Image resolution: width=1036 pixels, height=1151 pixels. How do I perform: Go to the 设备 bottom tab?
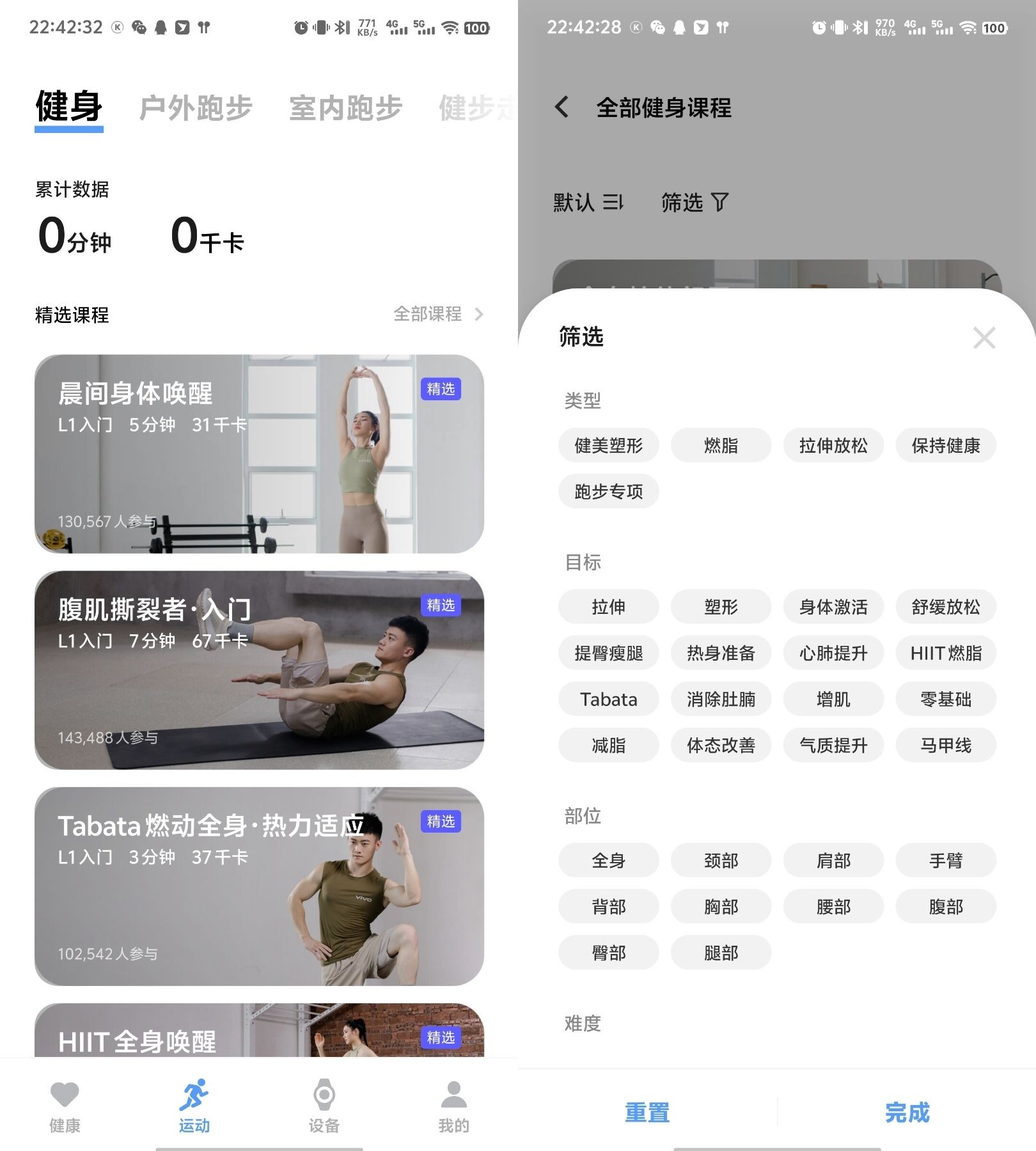(x=324, y=1106)
